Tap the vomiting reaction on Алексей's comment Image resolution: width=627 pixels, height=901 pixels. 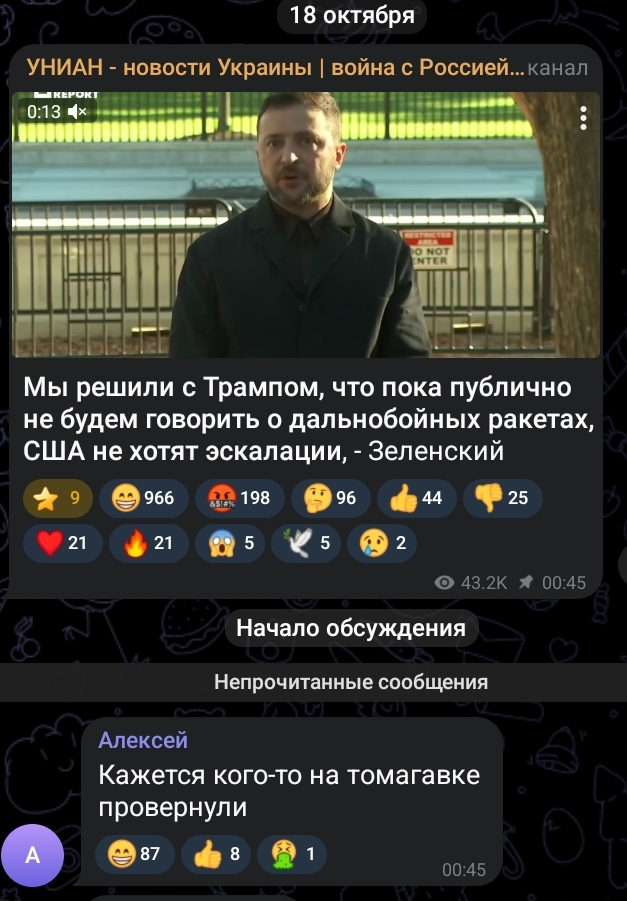point(291,854)
